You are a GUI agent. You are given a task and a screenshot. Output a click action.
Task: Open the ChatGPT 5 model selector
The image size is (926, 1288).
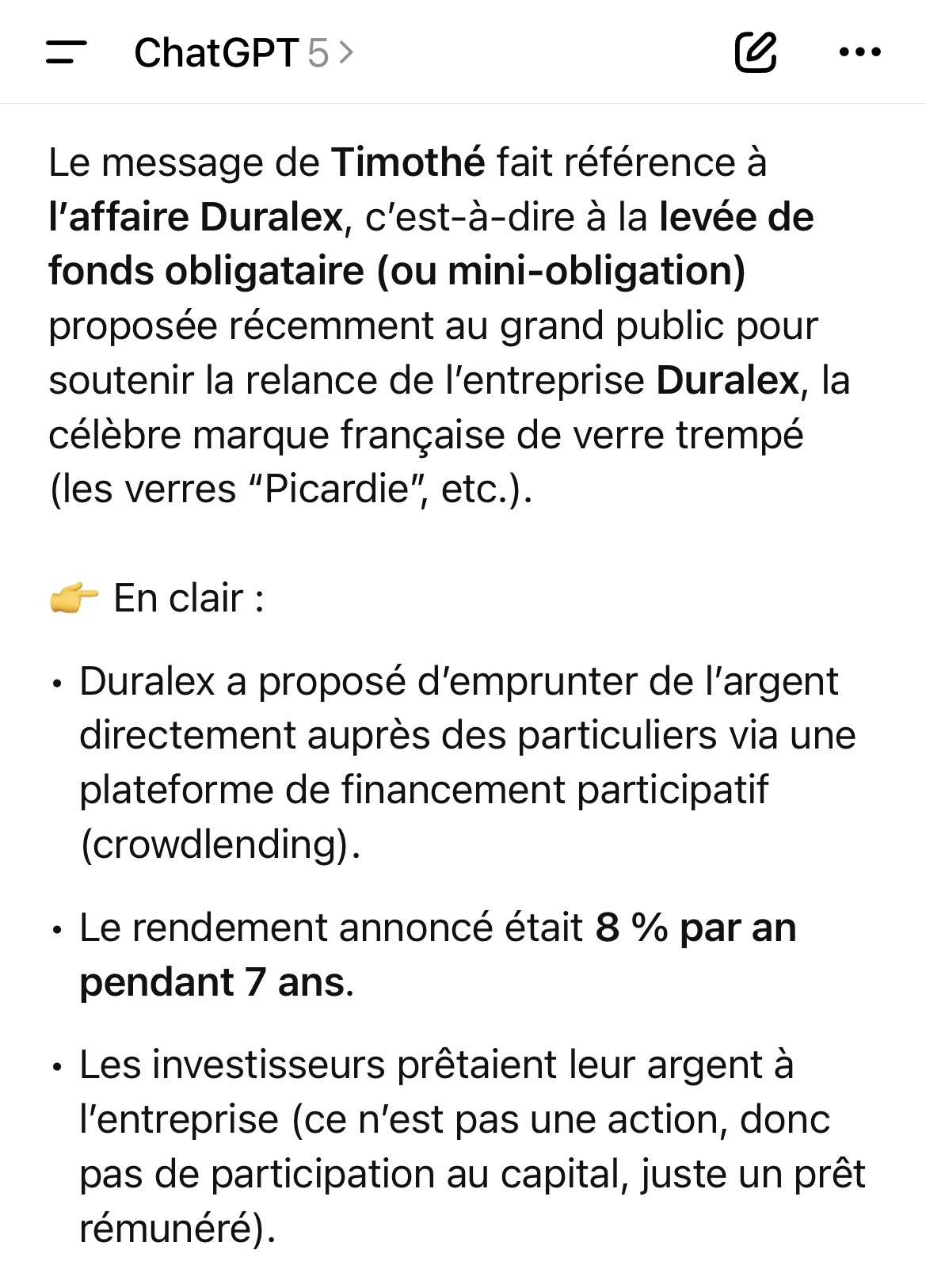[x=244, y=53]
